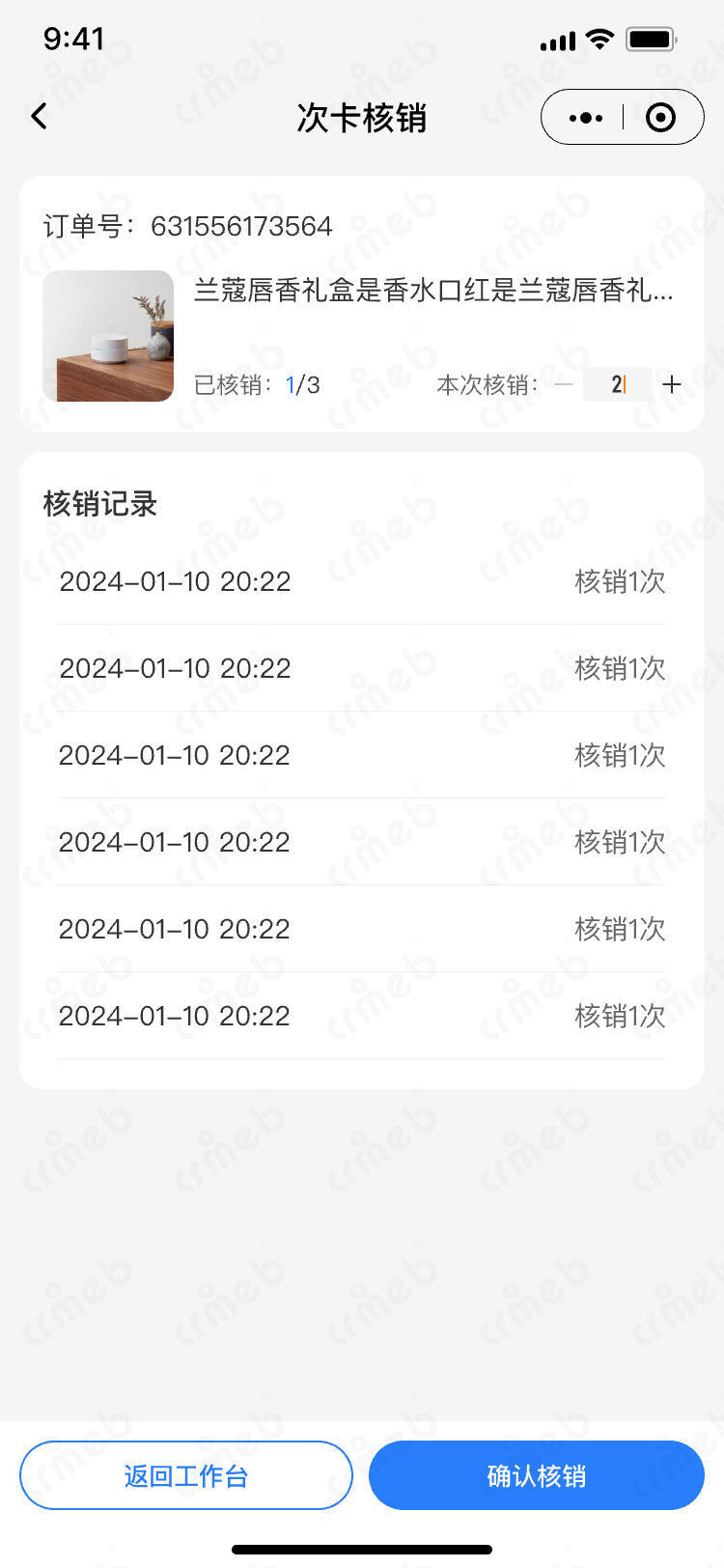Tap the 返回工作台 button
Image resolution: width=724 pixels, height=1568 pixels.
(186, 1475)
